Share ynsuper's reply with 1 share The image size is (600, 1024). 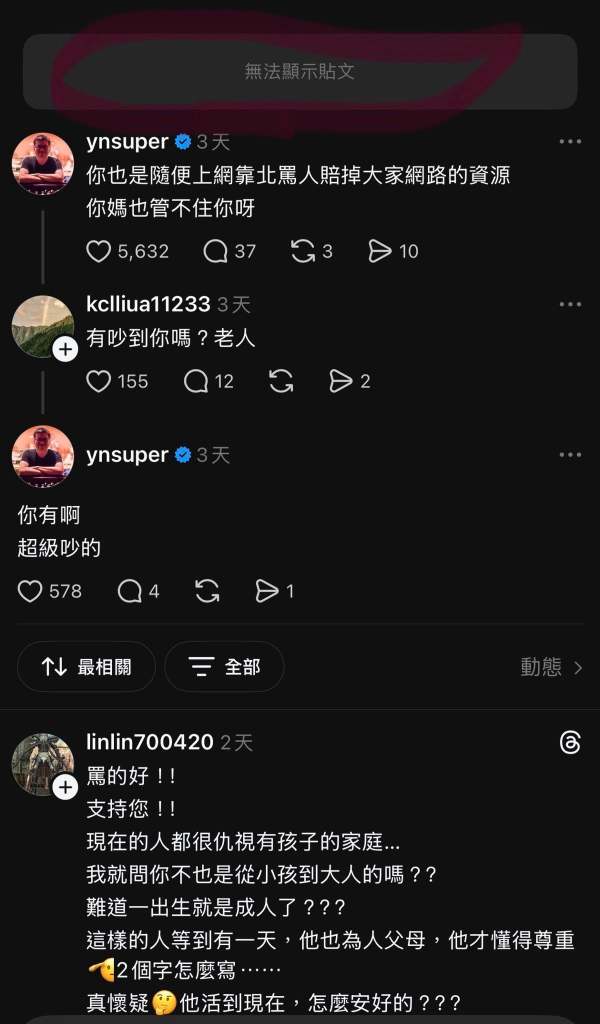pos(267,591)
